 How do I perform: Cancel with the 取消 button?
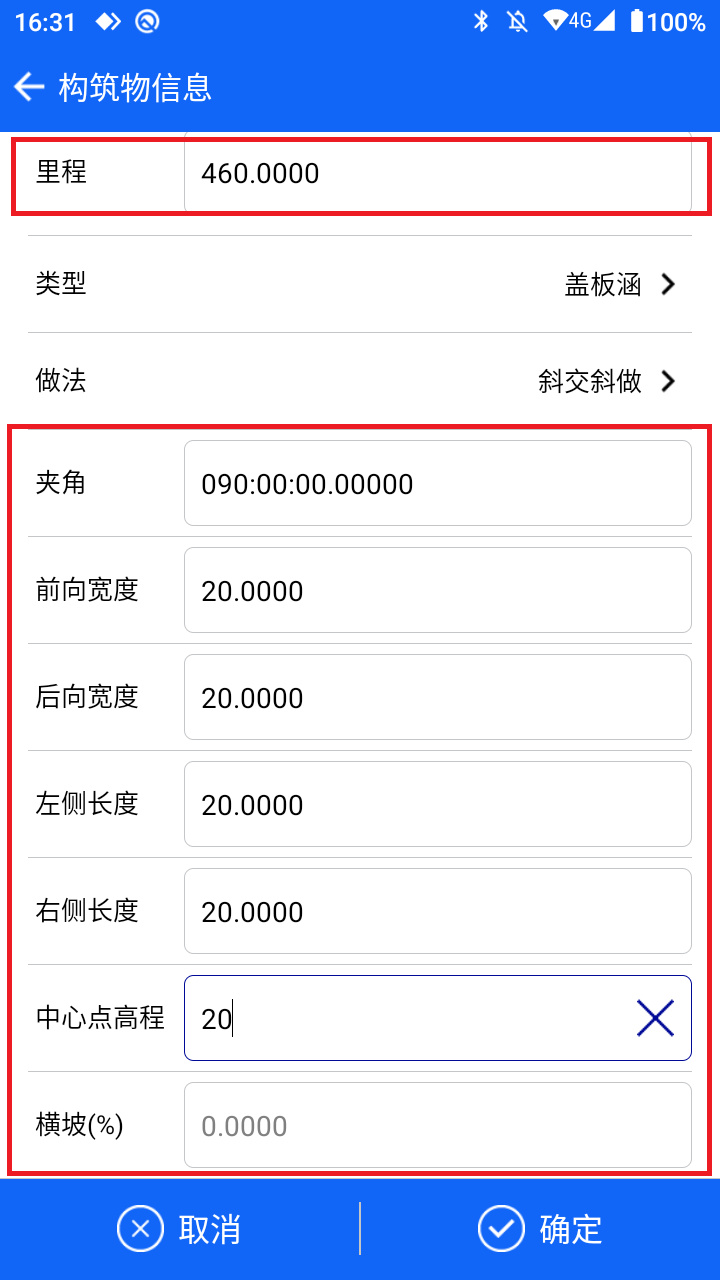click(180, 1229)
